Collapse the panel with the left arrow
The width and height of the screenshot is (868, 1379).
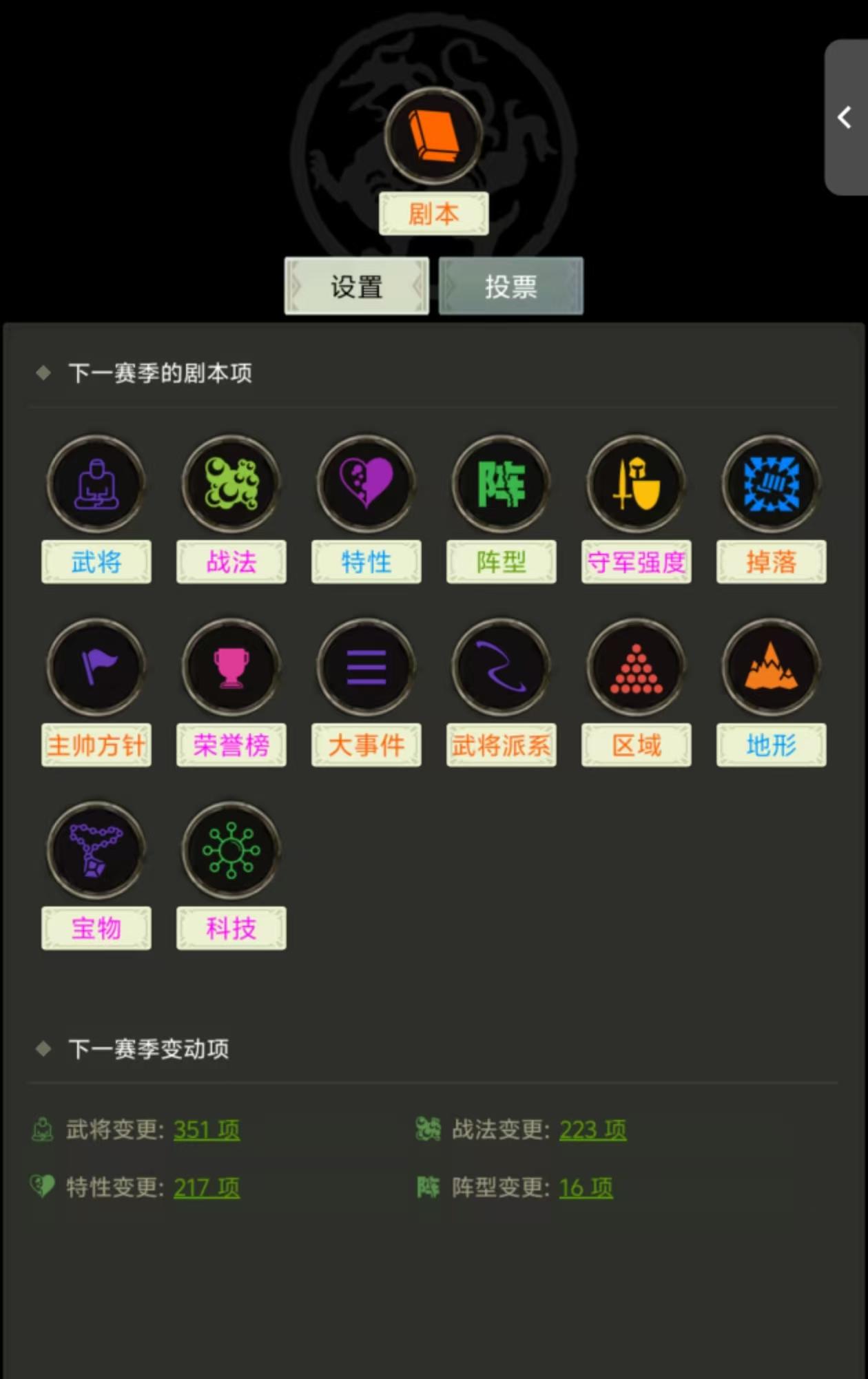coord(843,118)
